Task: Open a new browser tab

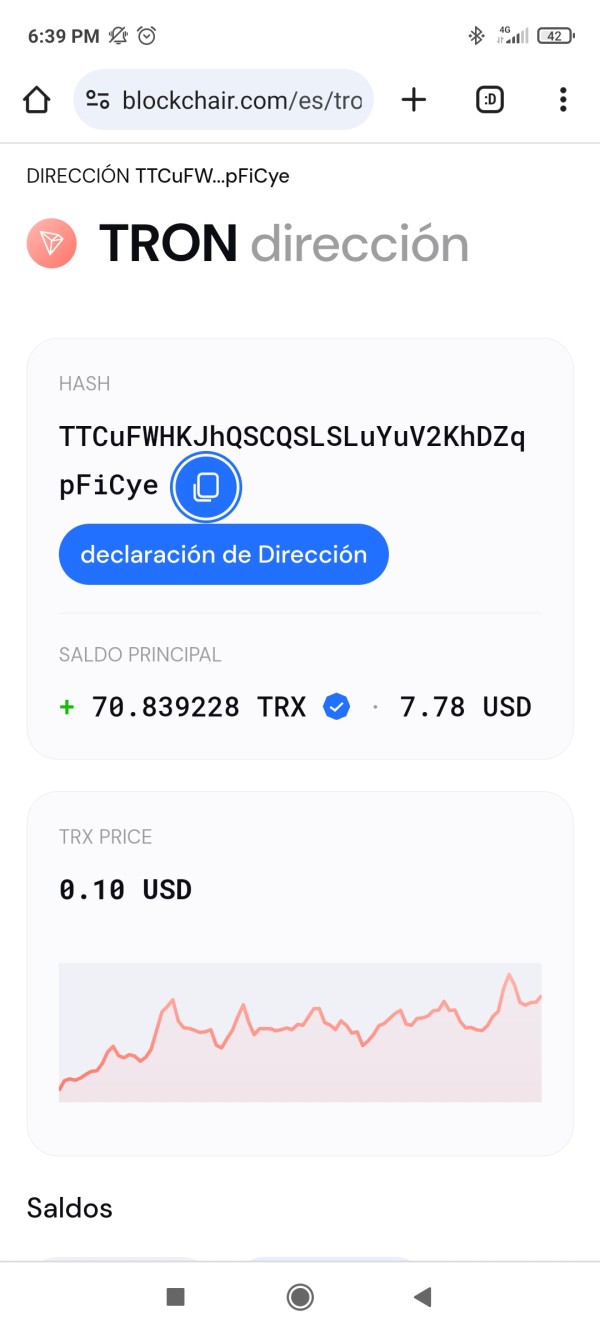Action: [413, 99]
